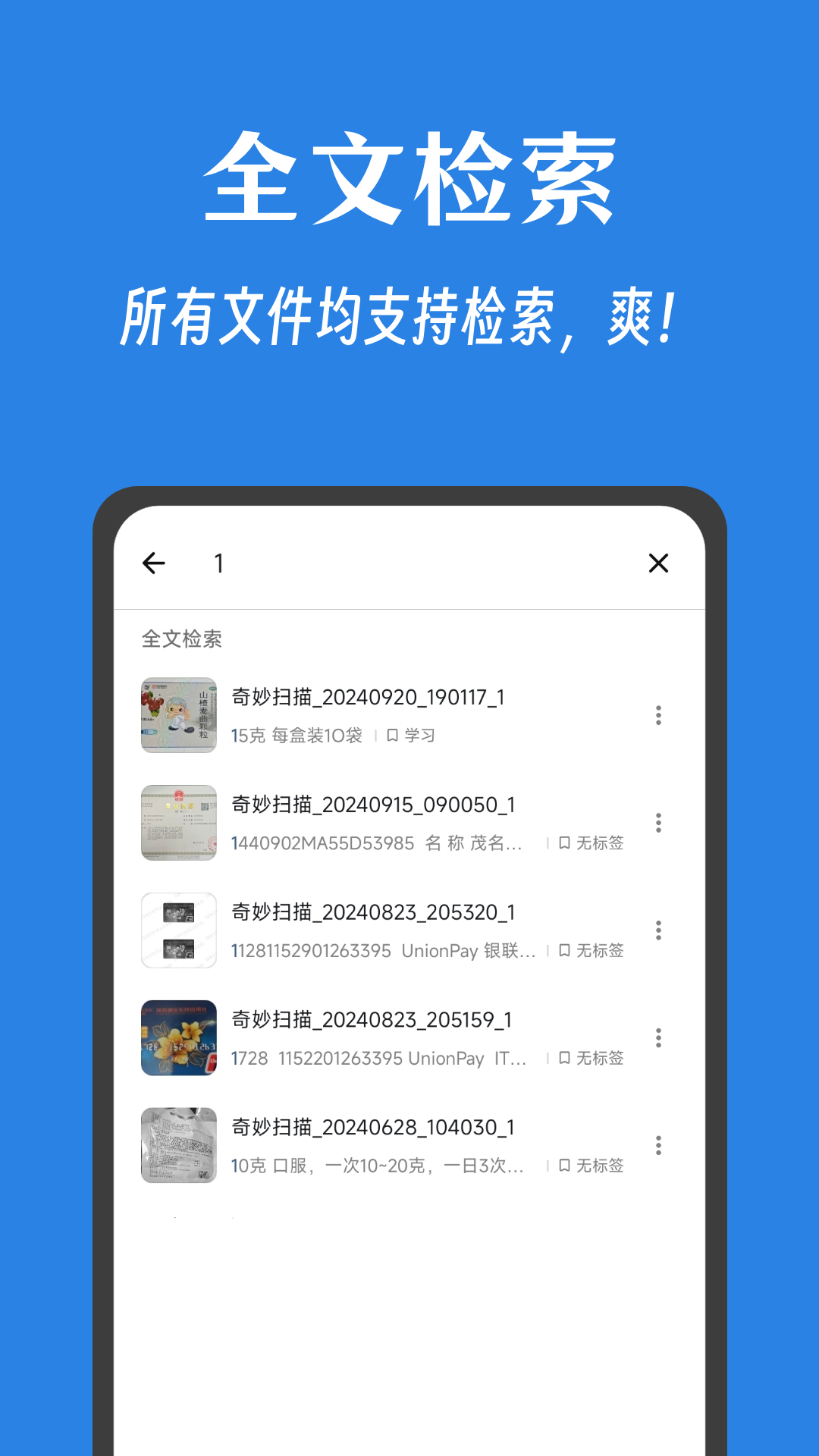
Task: Open three-dot menu for 奇妙扫描_20240823_205320_1
Action: point(658,930)
